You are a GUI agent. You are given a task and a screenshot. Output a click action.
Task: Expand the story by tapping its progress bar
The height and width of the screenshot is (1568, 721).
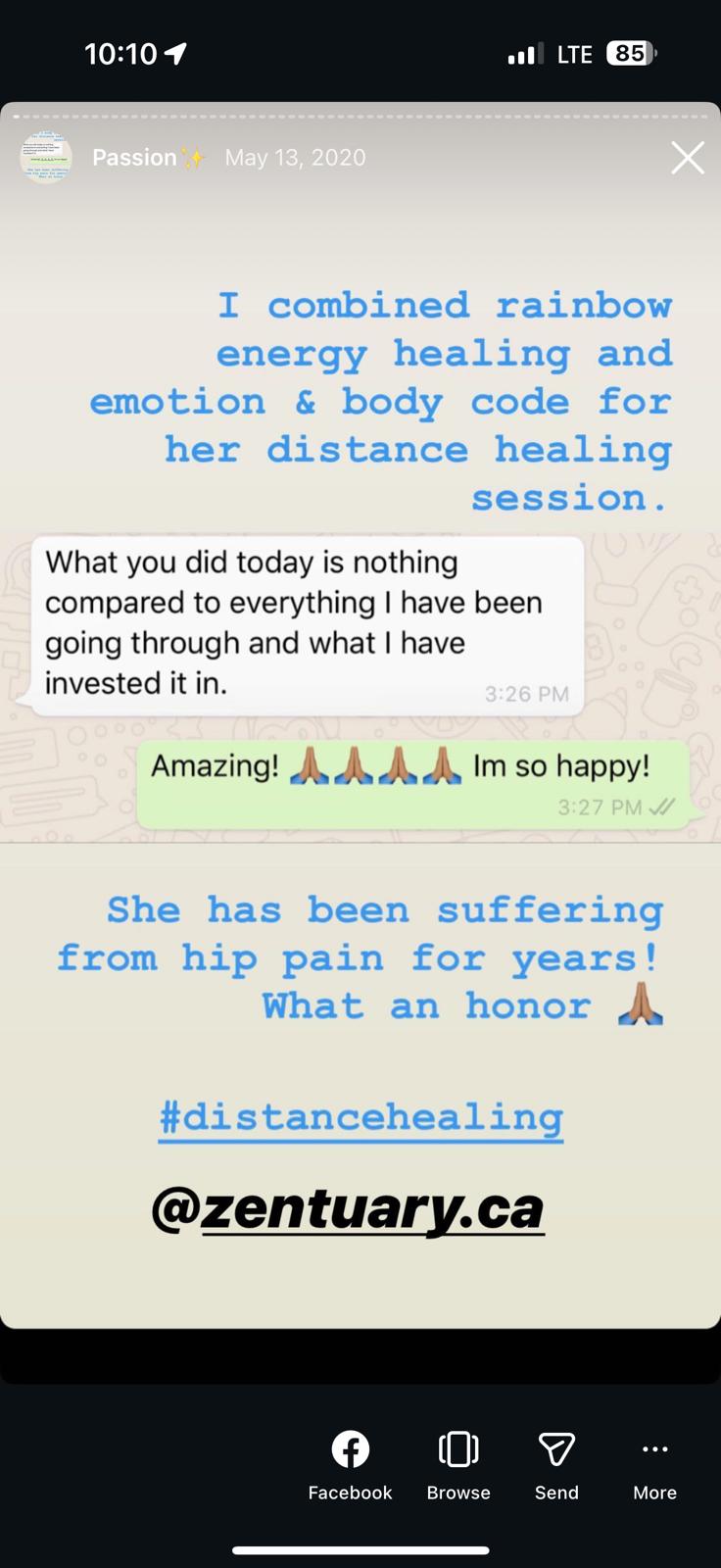(x=360, y=117)
